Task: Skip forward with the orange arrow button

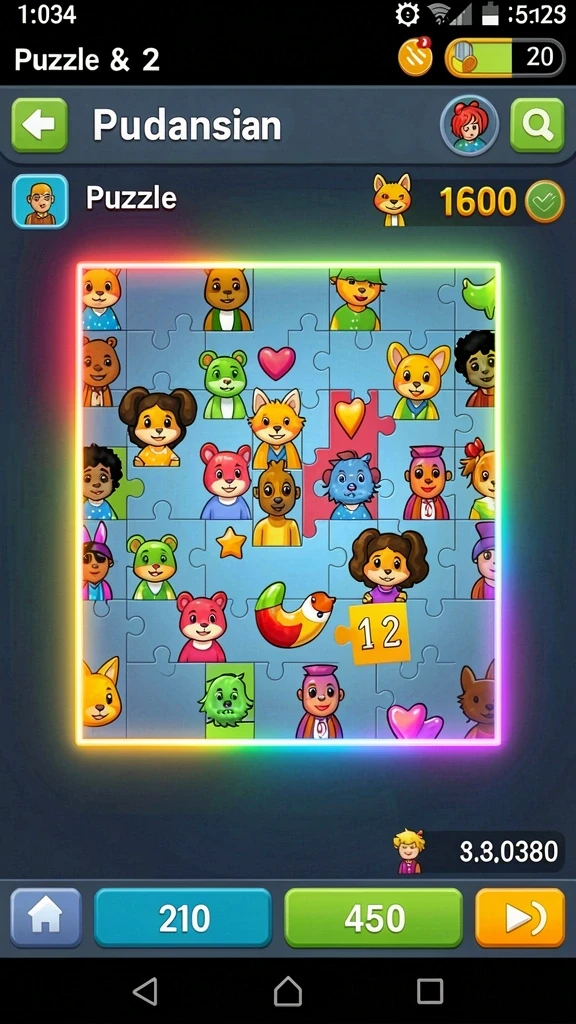Action: point(520,918)
